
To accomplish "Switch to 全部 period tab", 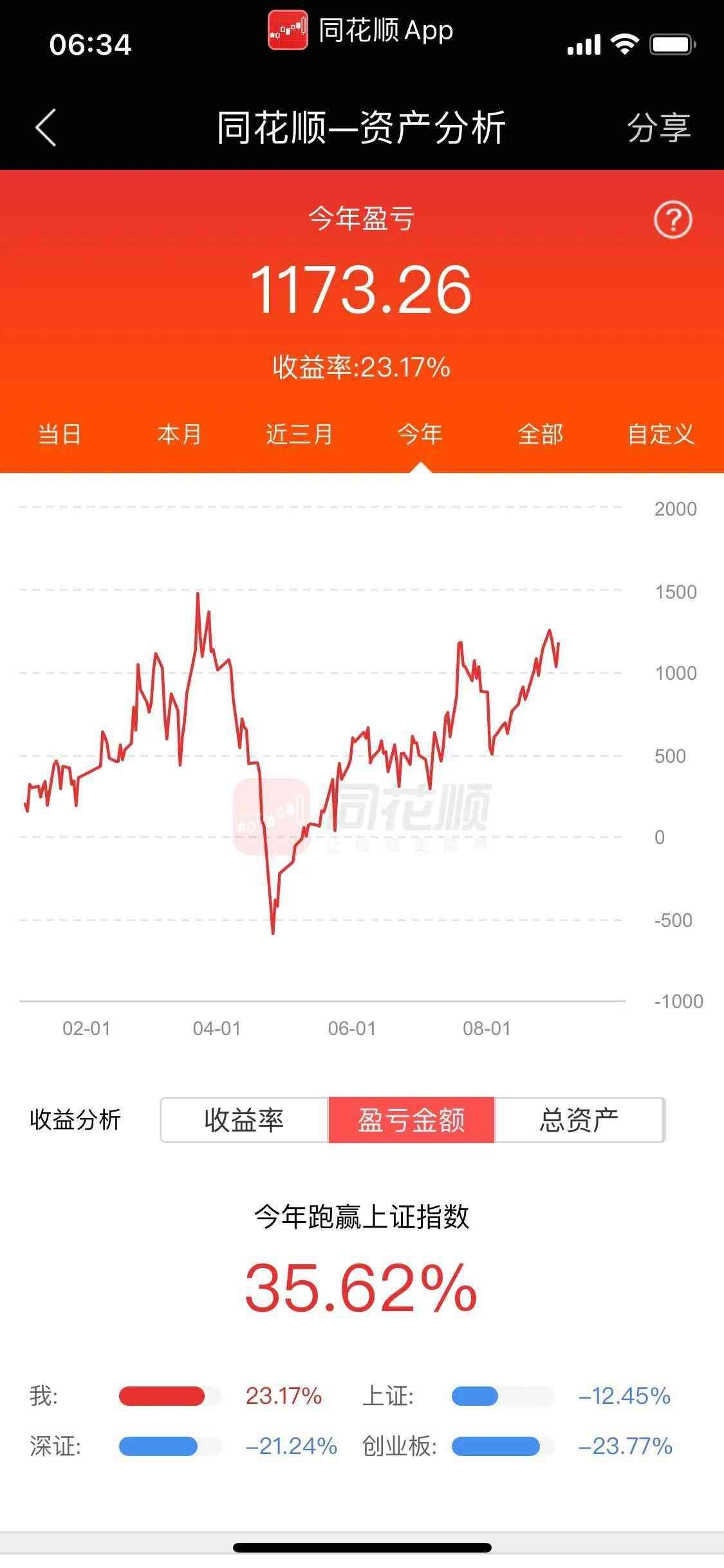I will [x=541, y=435].
